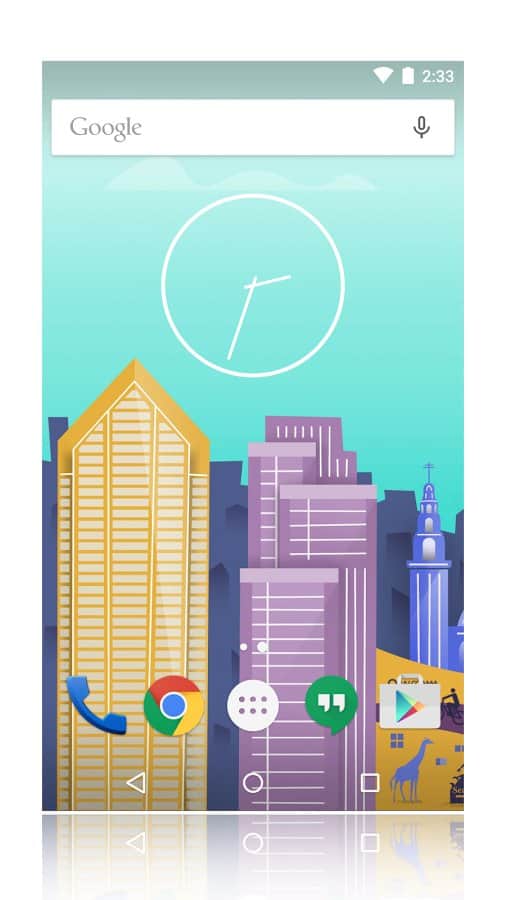The width and height of the screenshot is (506, 900).
Task: Open the Phone dialer app
Action: (x=95, y=705)
